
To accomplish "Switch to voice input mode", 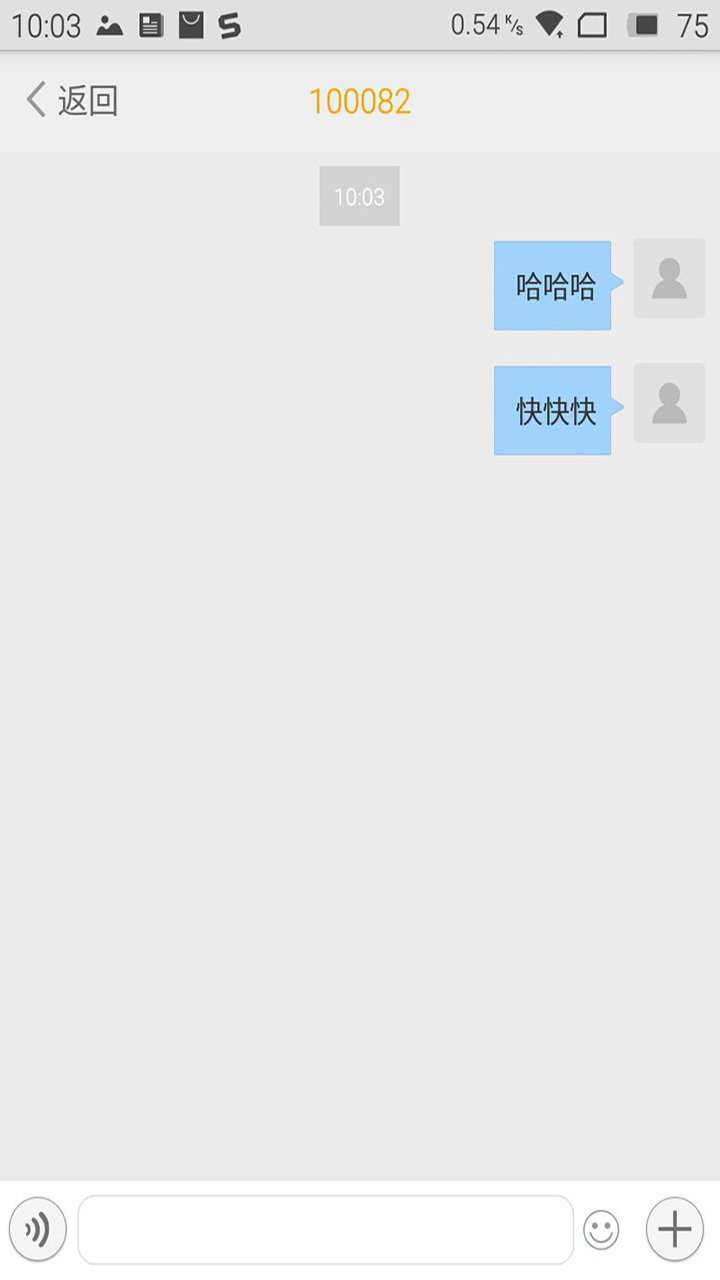I will 38,1229.
